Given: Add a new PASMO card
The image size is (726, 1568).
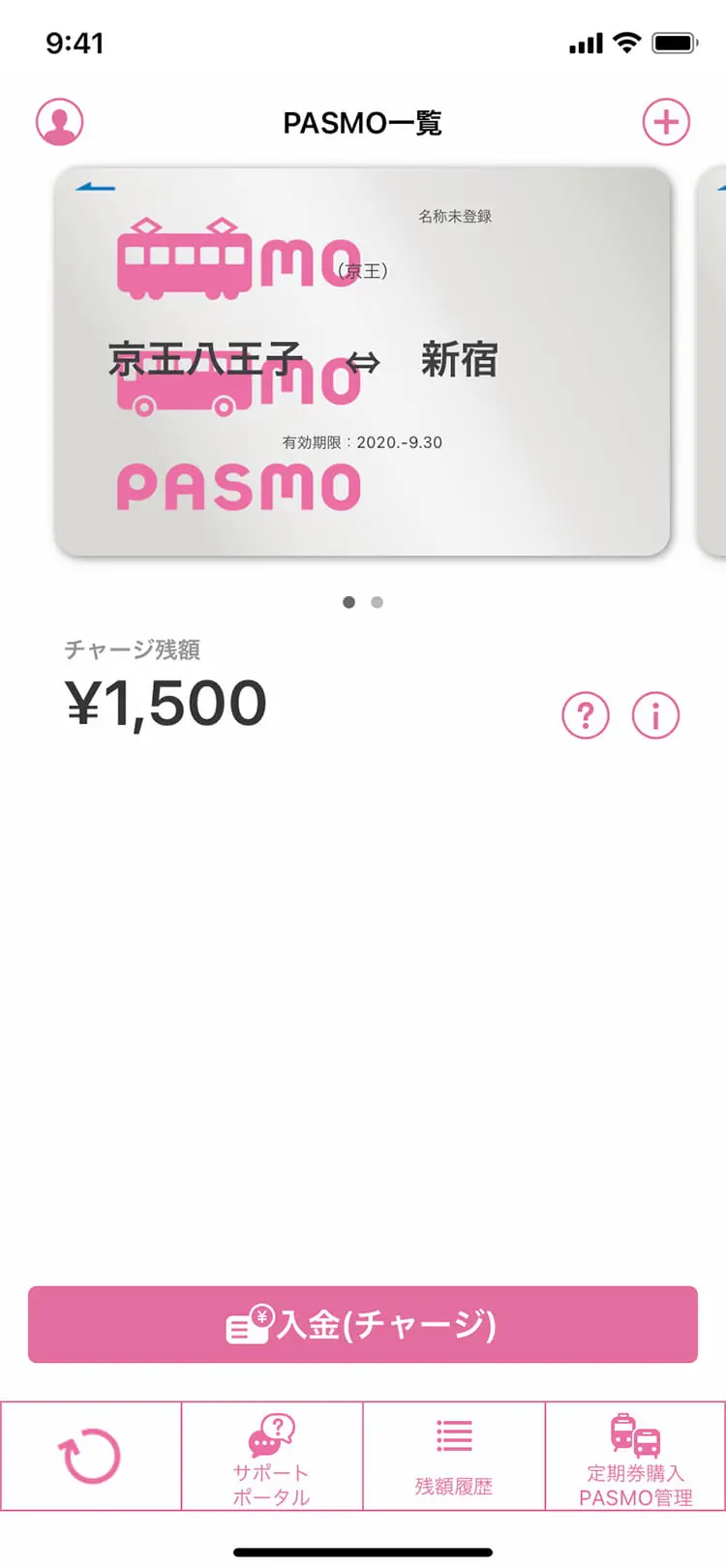Looking at the screenshot, I should click(x=666, y=122).
